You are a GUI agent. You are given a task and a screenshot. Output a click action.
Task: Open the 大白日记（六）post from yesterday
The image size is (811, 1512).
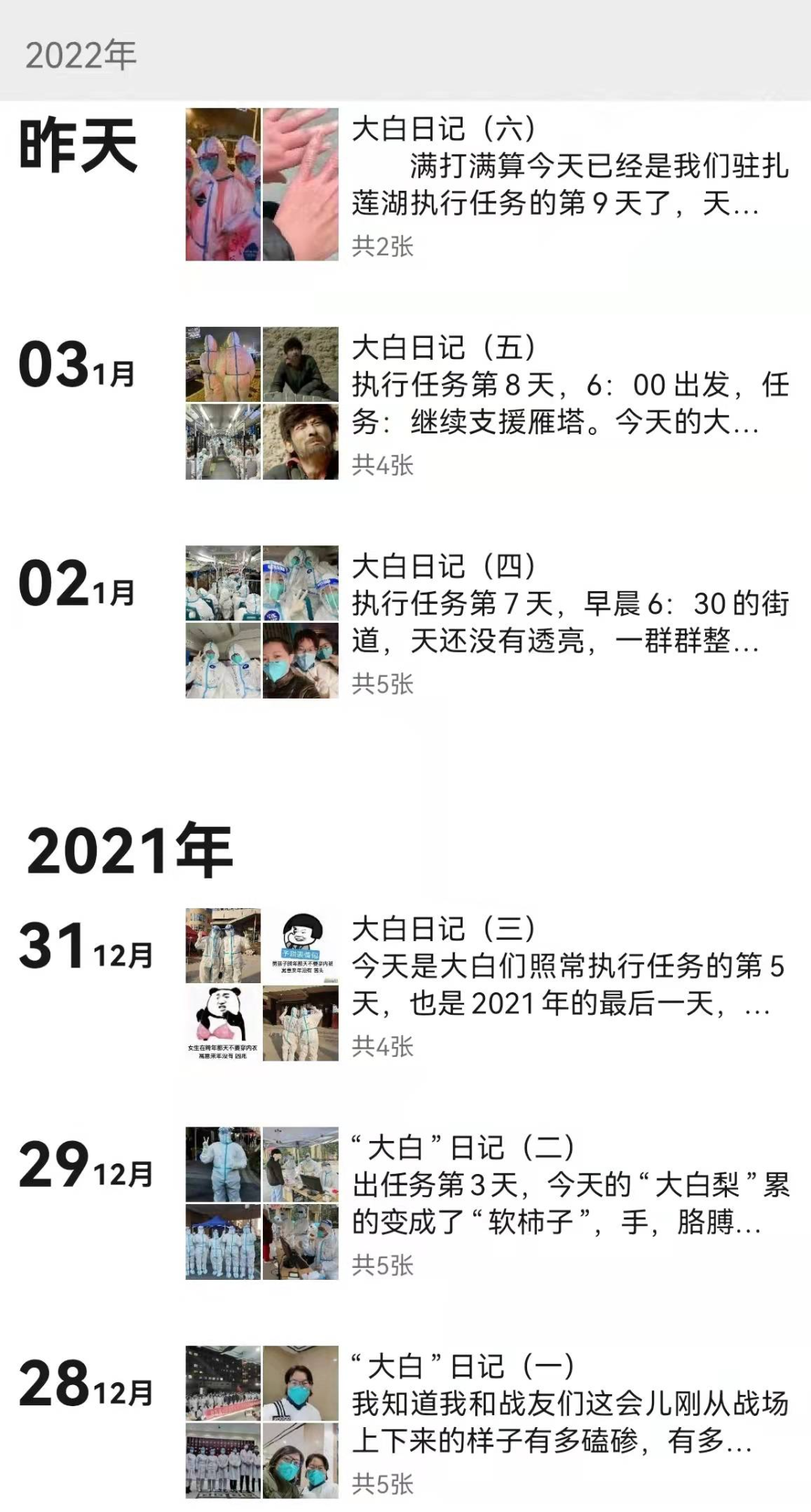coord(569,184)
